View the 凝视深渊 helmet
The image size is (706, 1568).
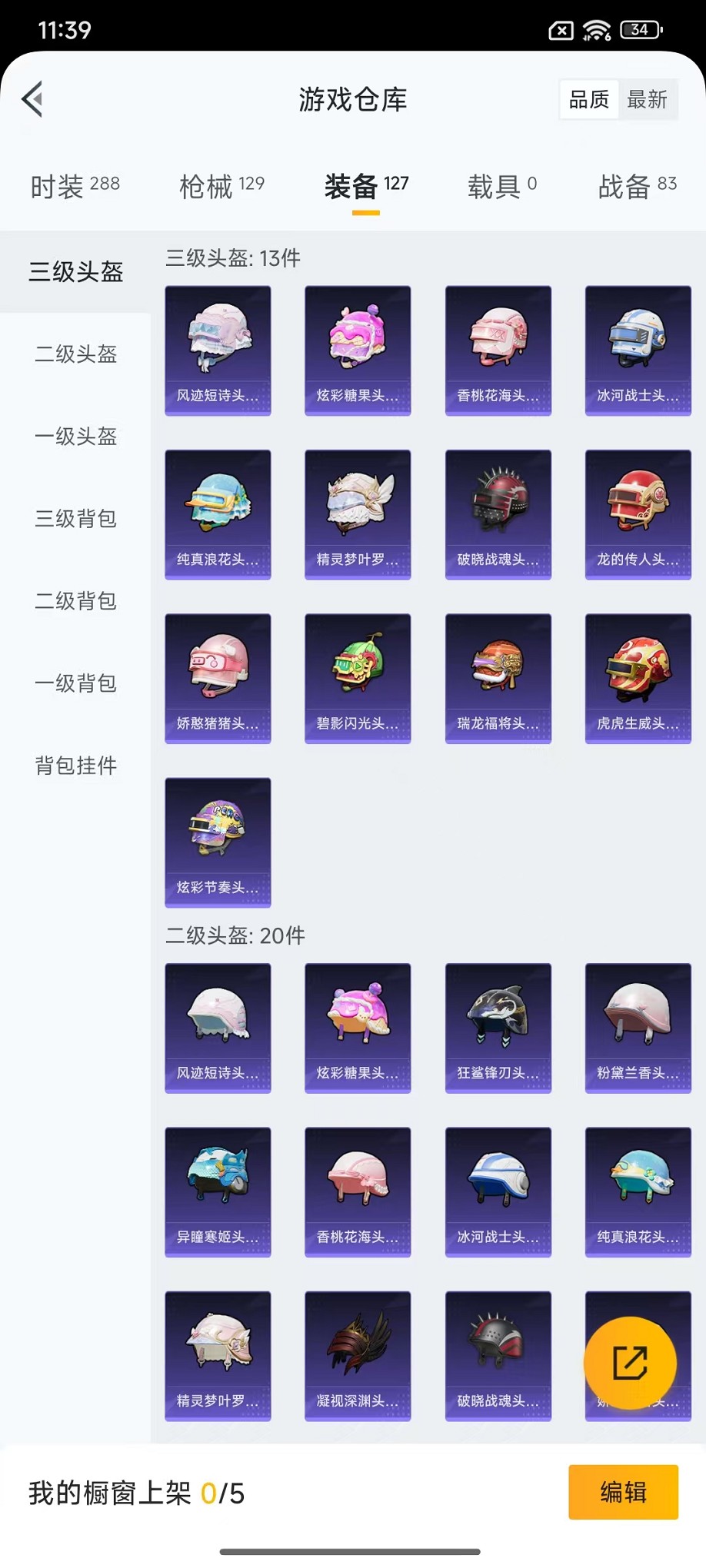click(358, 1355)
